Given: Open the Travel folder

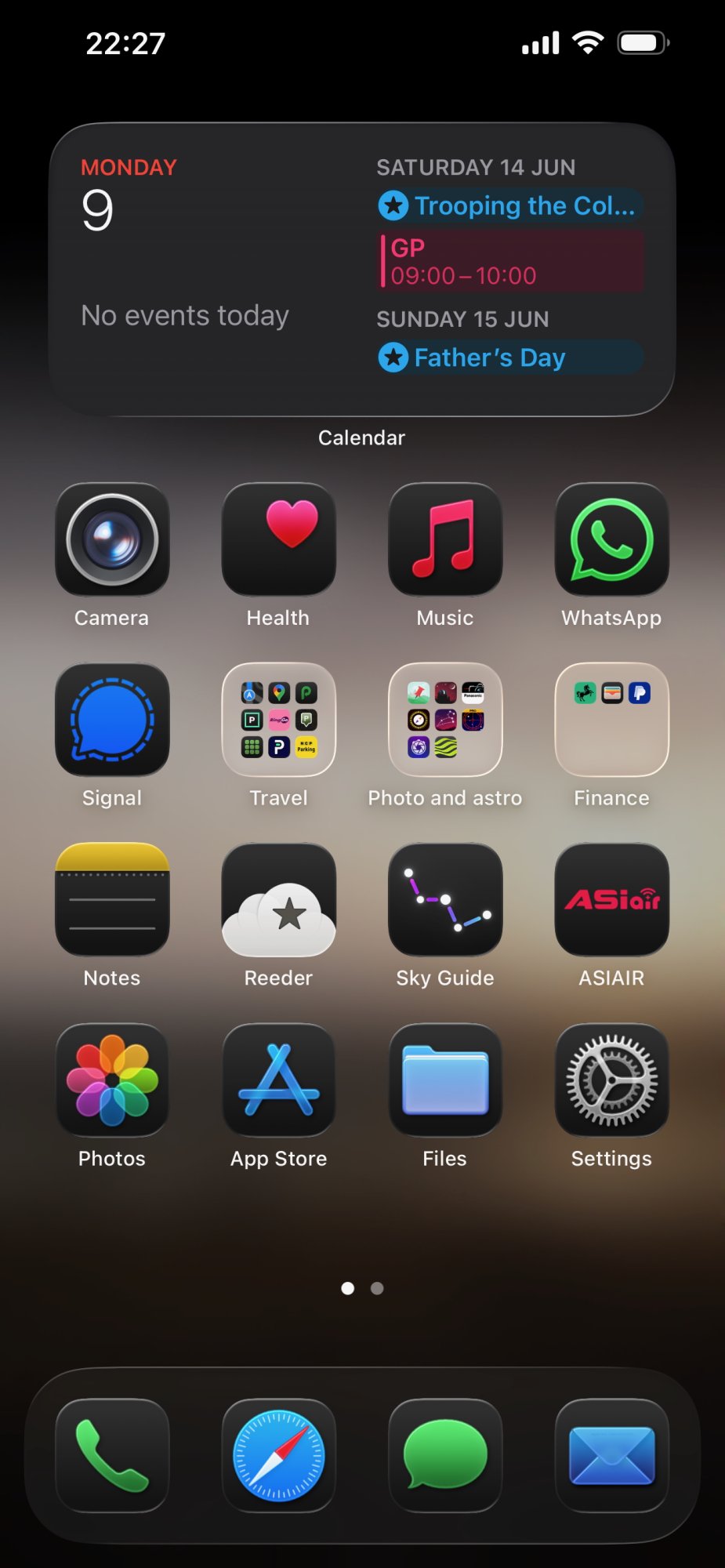Looking at the screenshot, I should (x=278, y=720).
